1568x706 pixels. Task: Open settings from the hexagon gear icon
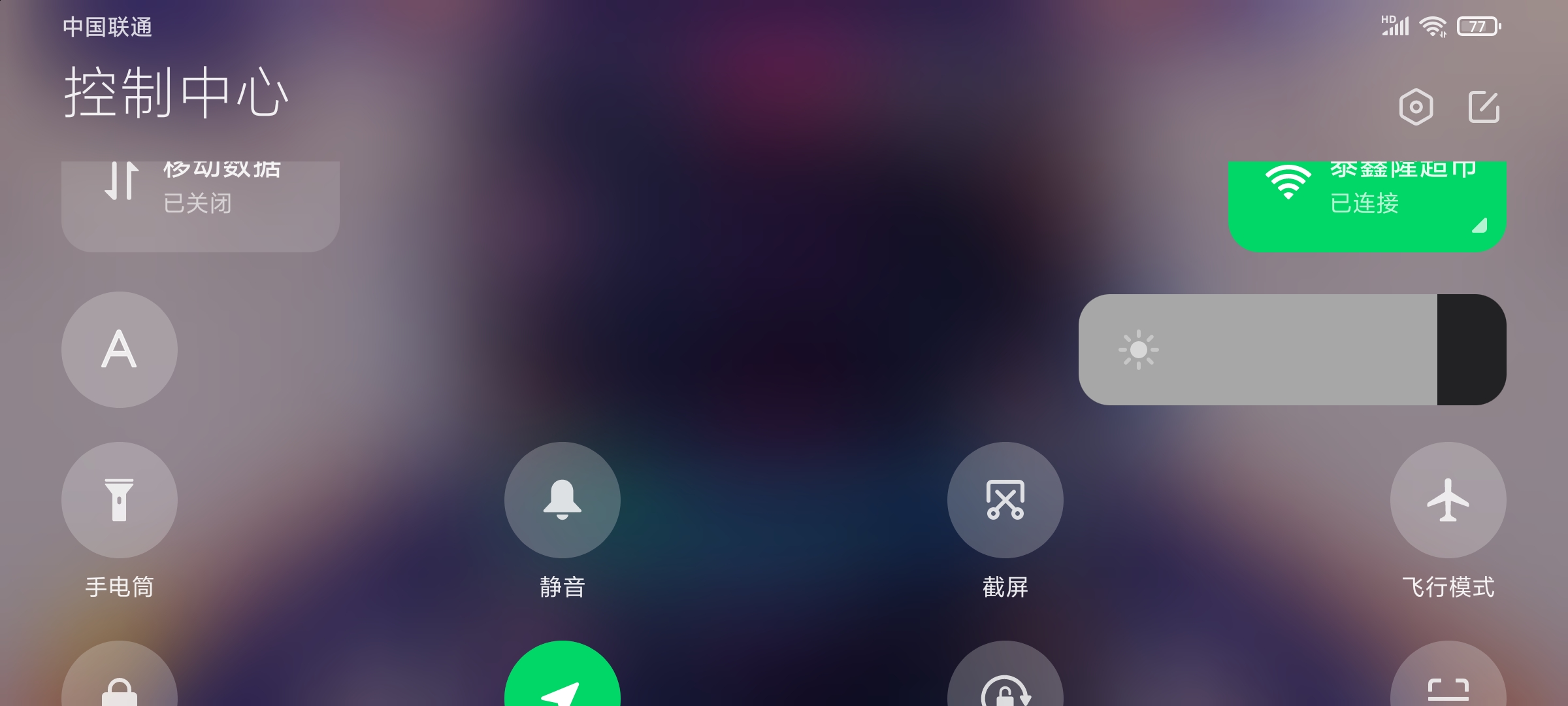pyautogui.click(x=1416, y=107)
